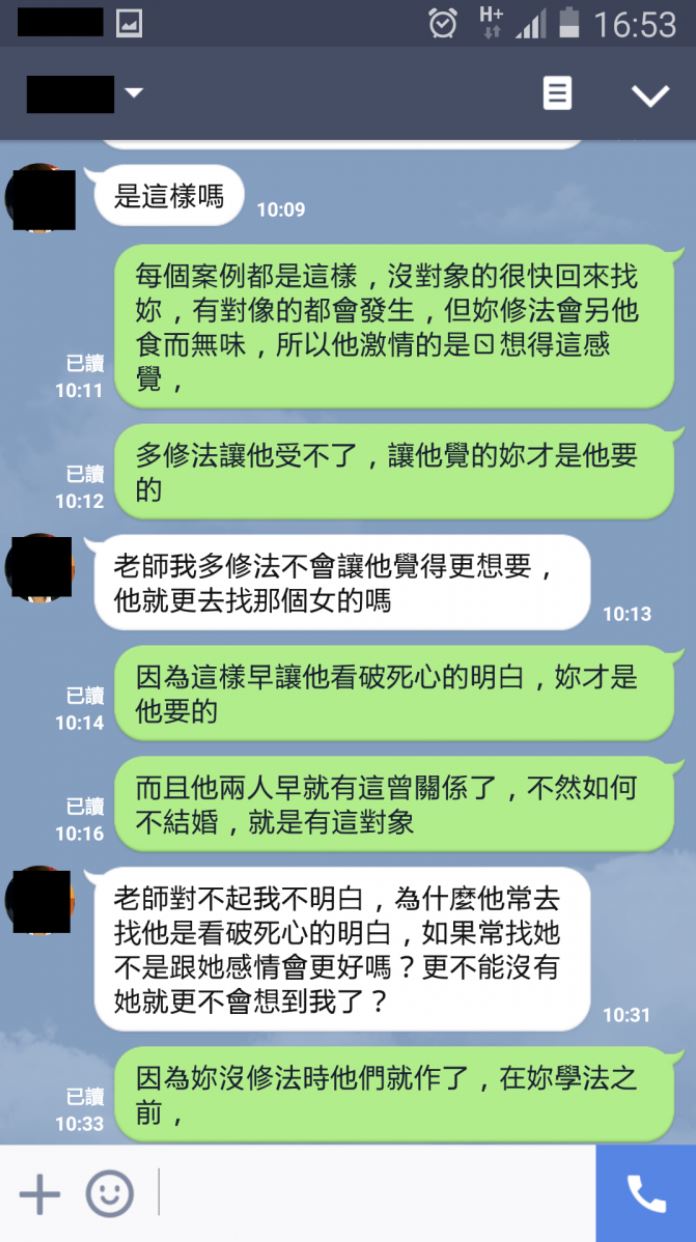
Task: Open the emoji sticker picker
Action: coord(110,1193)
